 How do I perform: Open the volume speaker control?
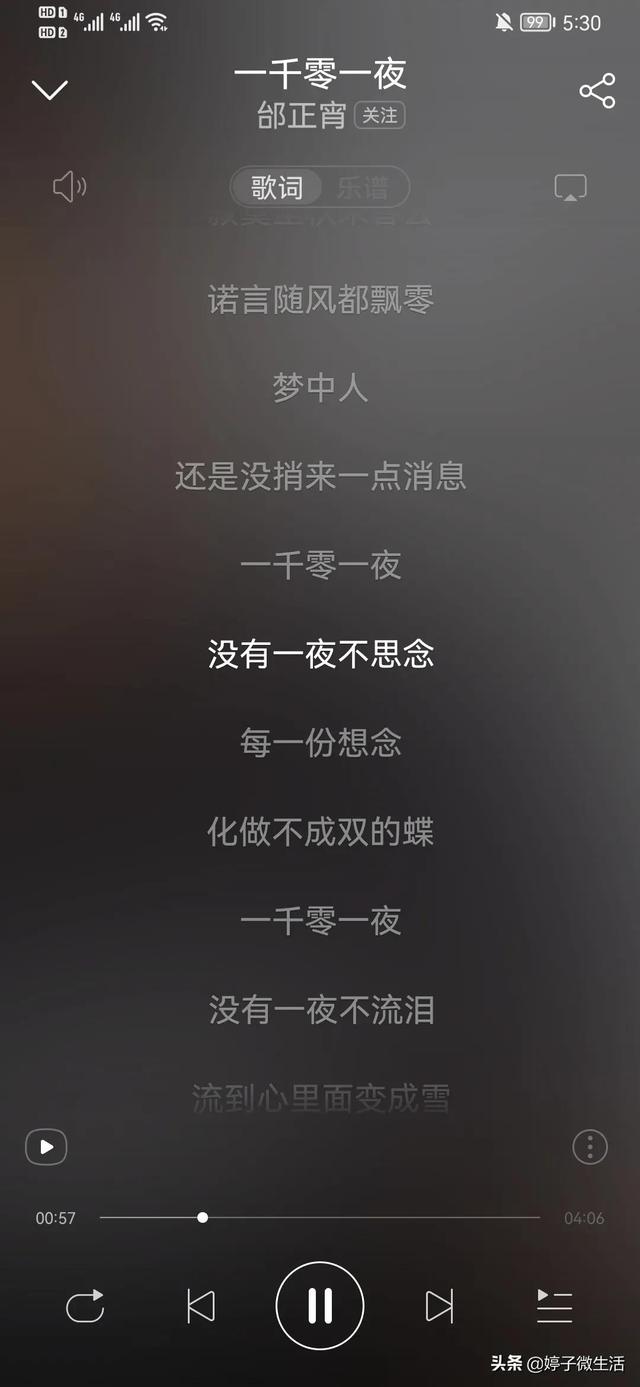69,186
